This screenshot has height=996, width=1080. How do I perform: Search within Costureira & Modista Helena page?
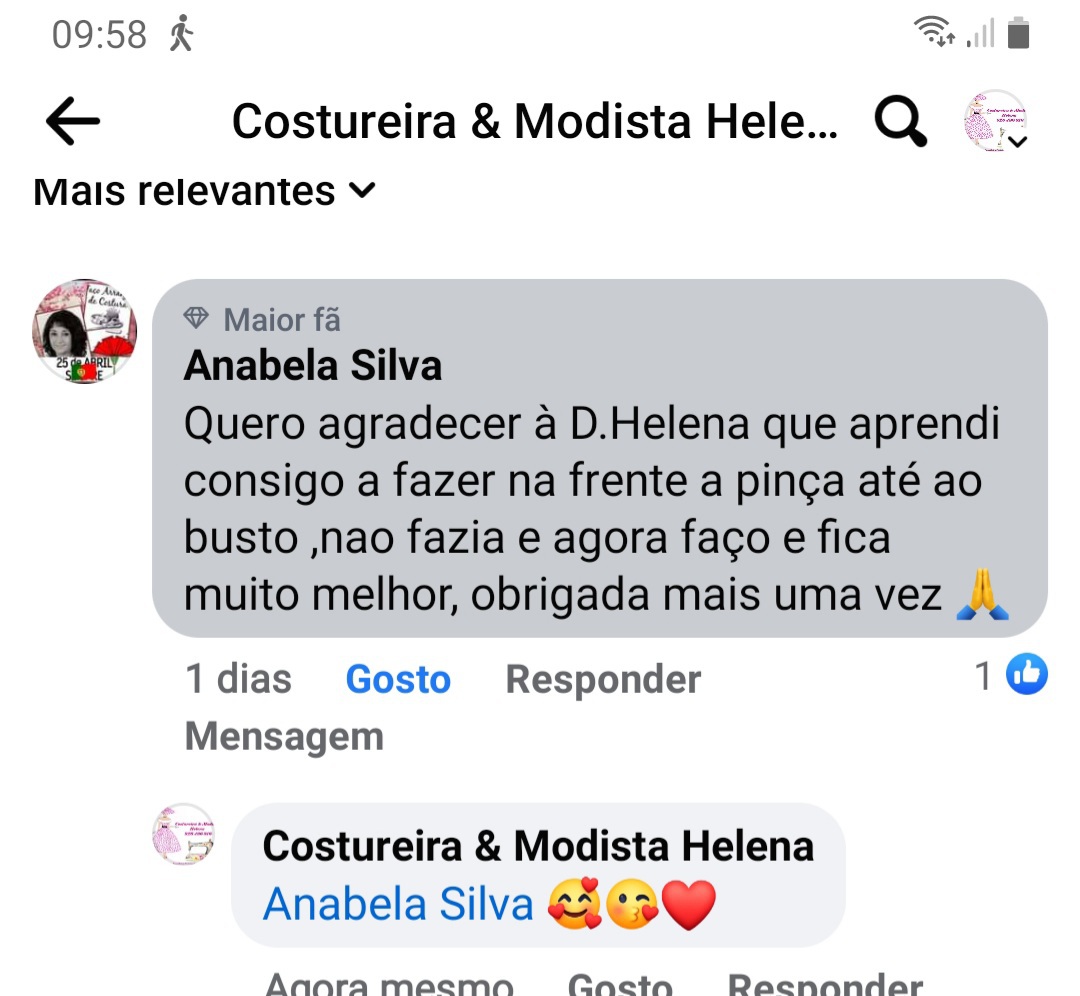(x=900, y=122)
